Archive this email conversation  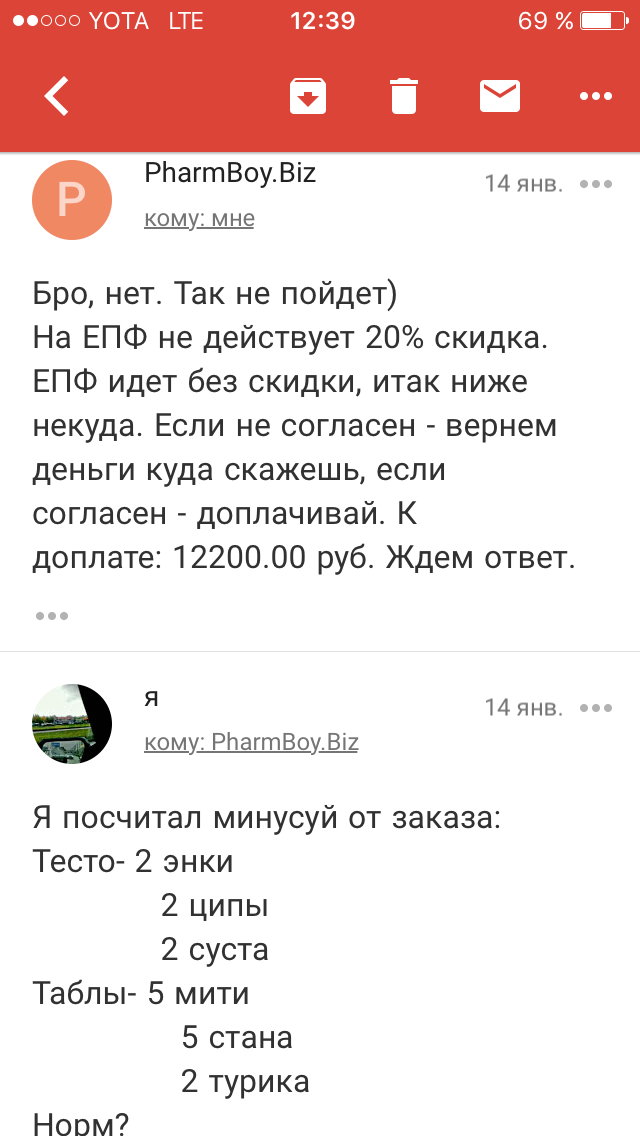(x=308, y=96)
